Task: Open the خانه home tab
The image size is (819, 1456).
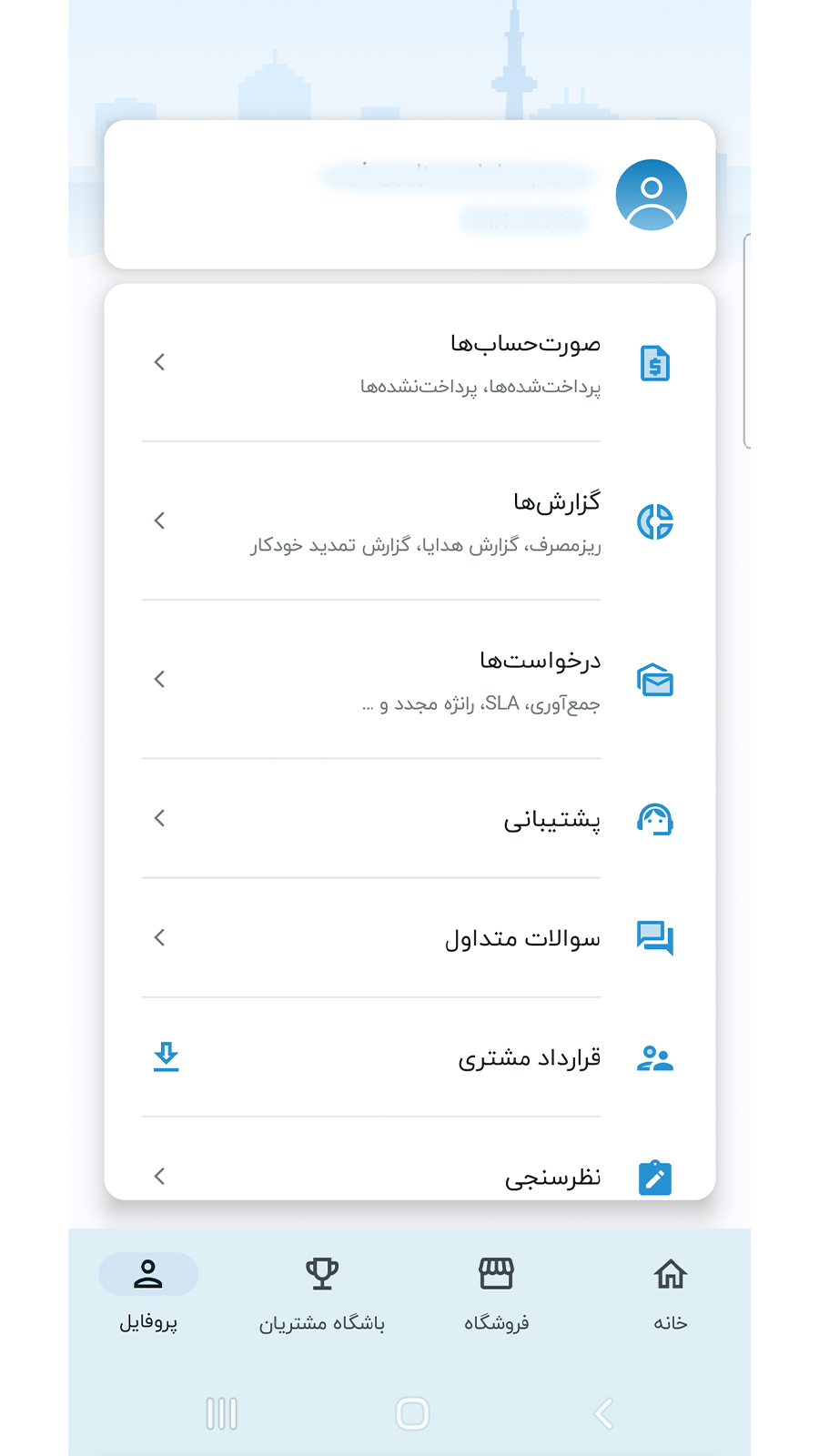Action: coord(670,1294)
